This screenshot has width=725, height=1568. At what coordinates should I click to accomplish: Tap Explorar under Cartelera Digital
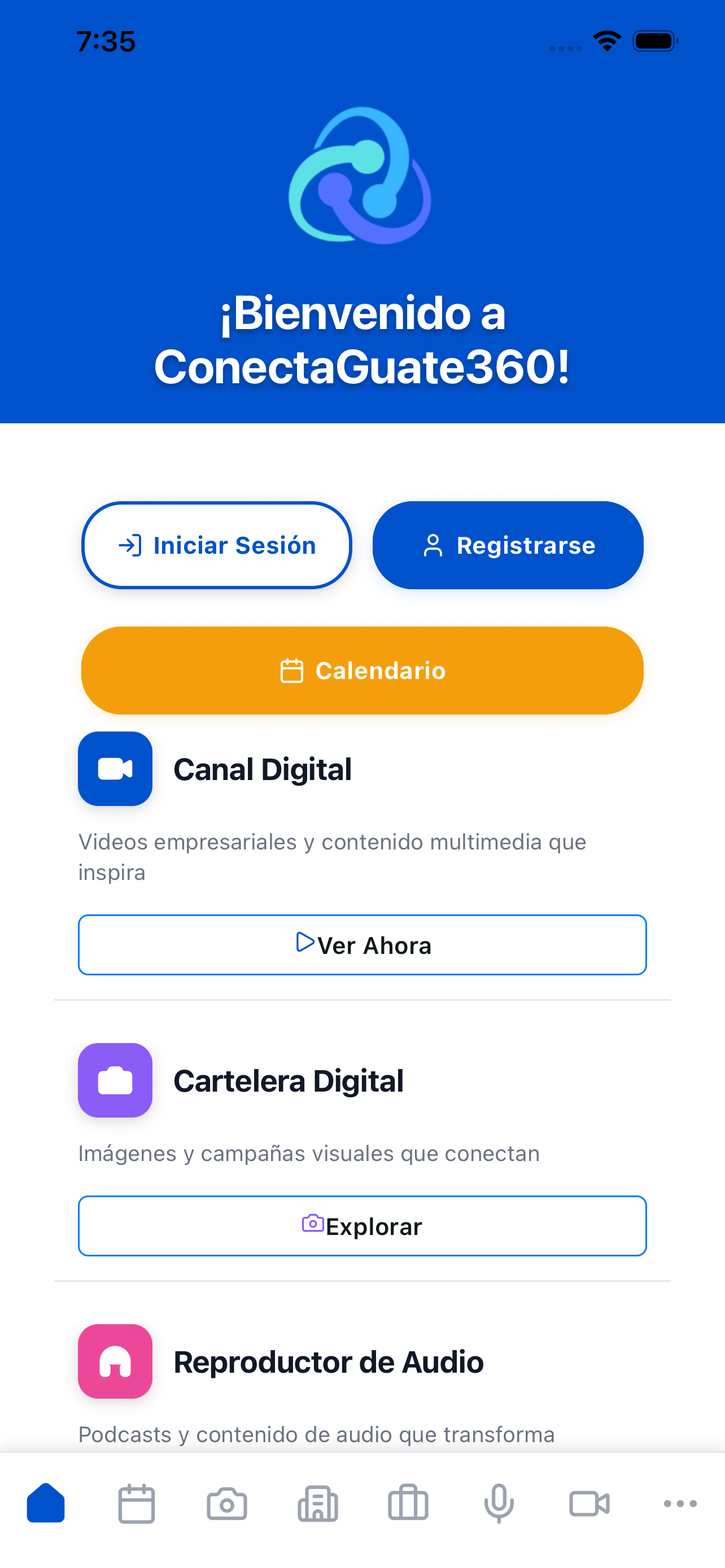(x=361, y=1226)
